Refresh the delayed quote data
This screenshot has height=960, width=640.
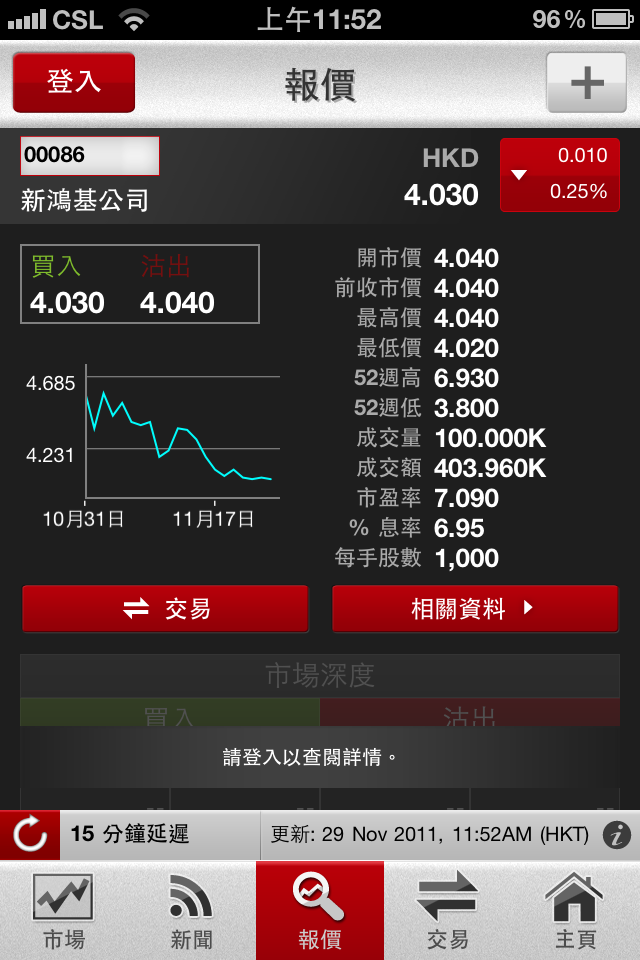coord(30,835)
